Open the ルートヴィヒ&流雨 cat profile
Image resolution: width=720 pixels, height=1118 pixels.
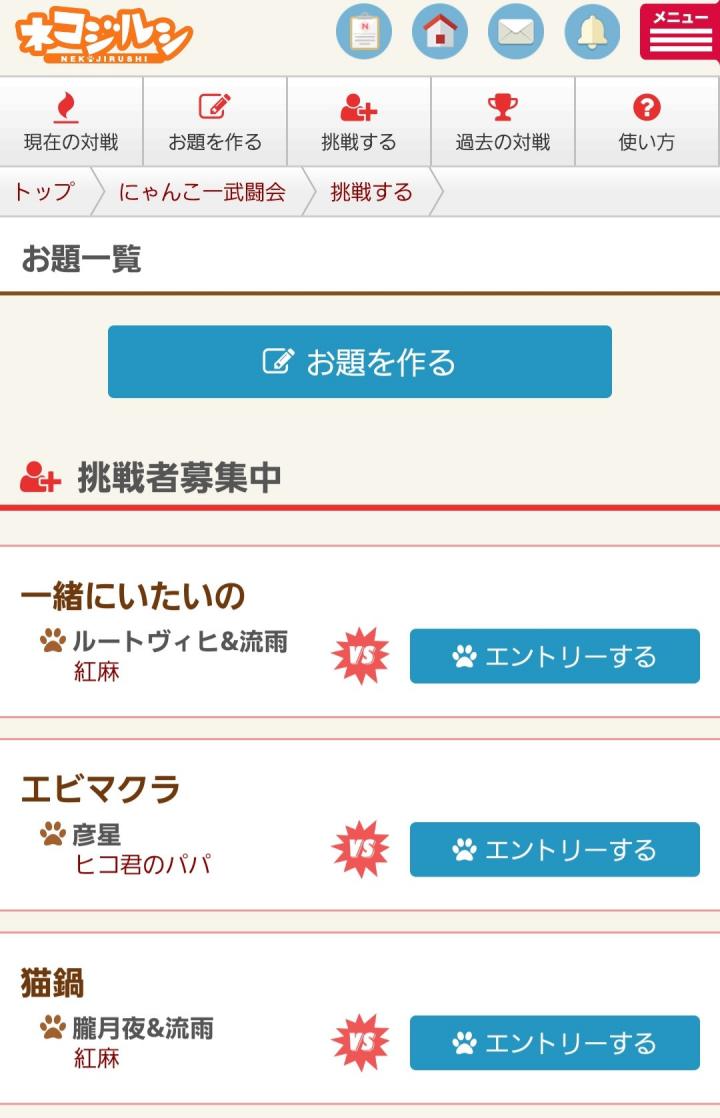(180, 641)
